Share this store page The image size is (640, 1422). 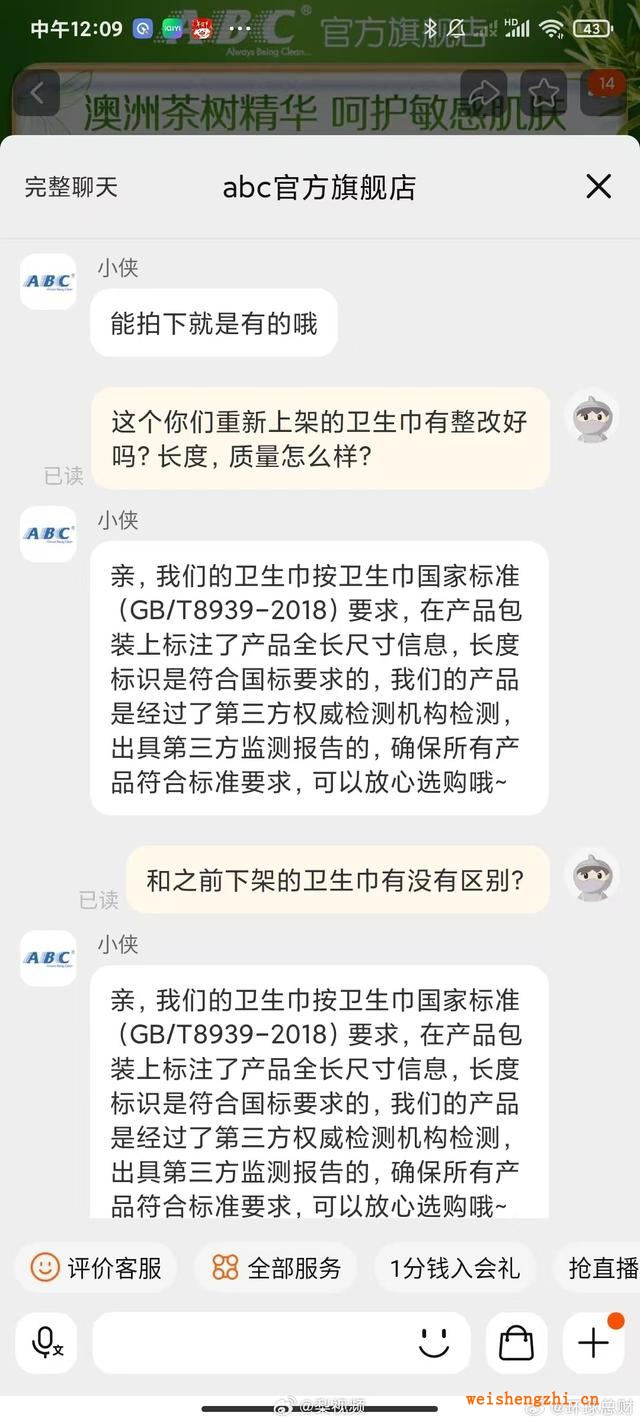484,93
